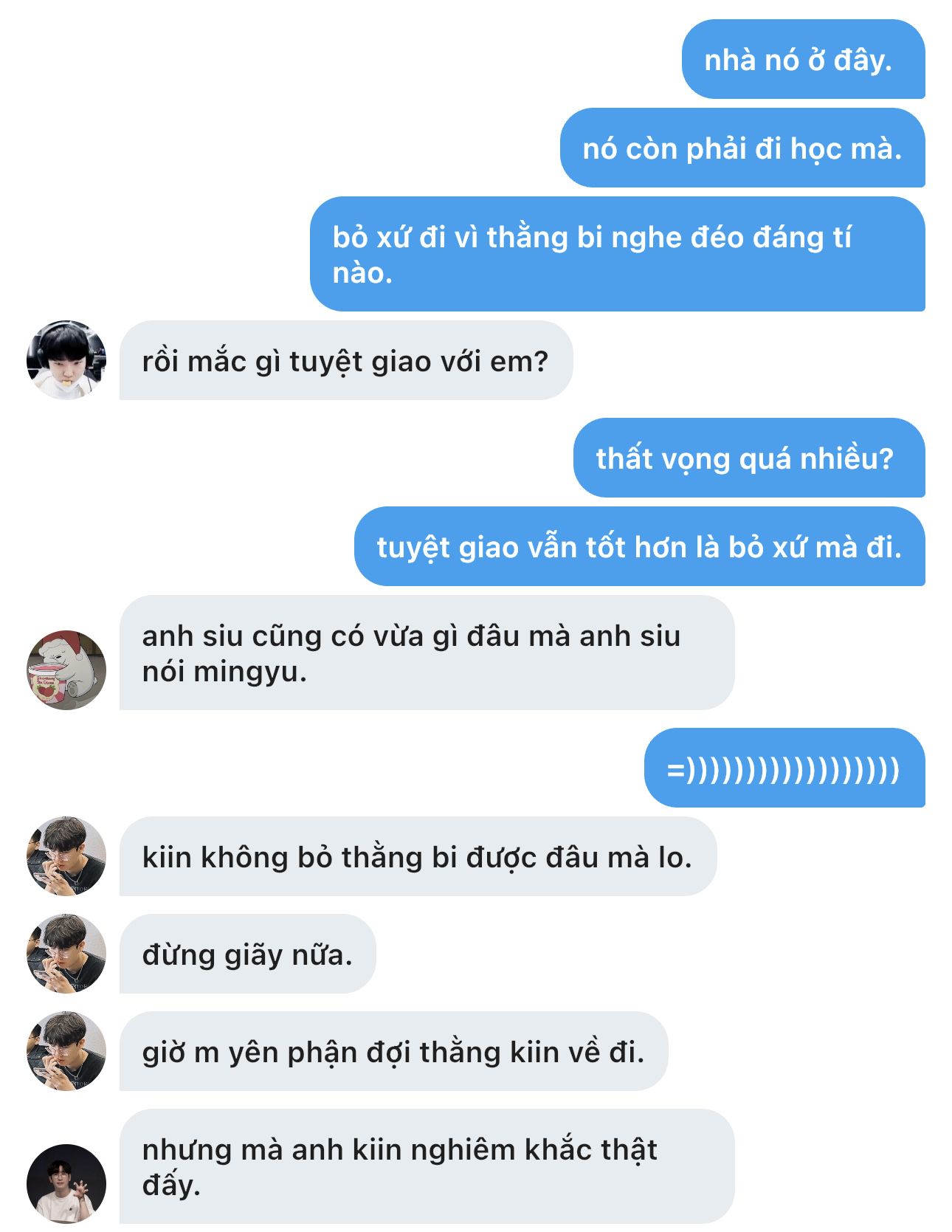Open sender avatar next to "kiin không bỏ thằng bi"
Image resolution: width=952 pixels, height=1232 pixels.
coord(66,856)
